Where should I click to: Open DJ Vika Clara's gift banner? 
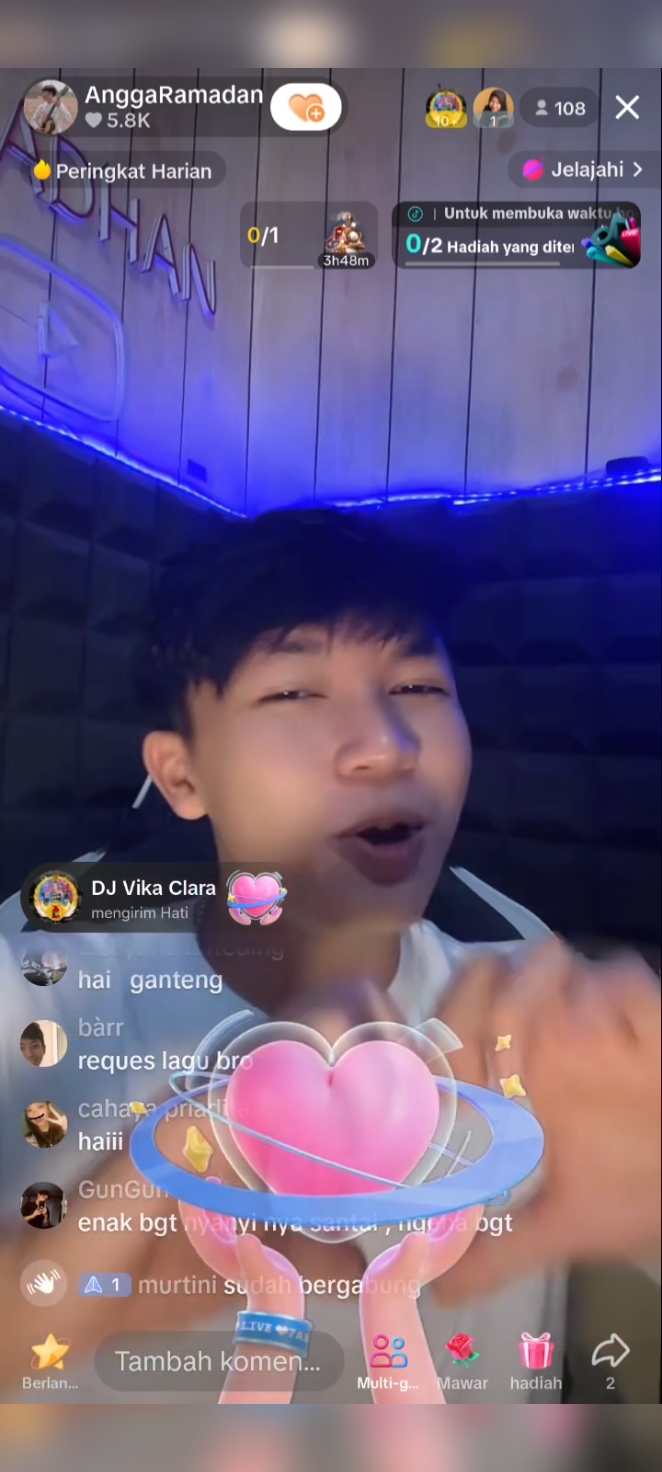point(150,897)
